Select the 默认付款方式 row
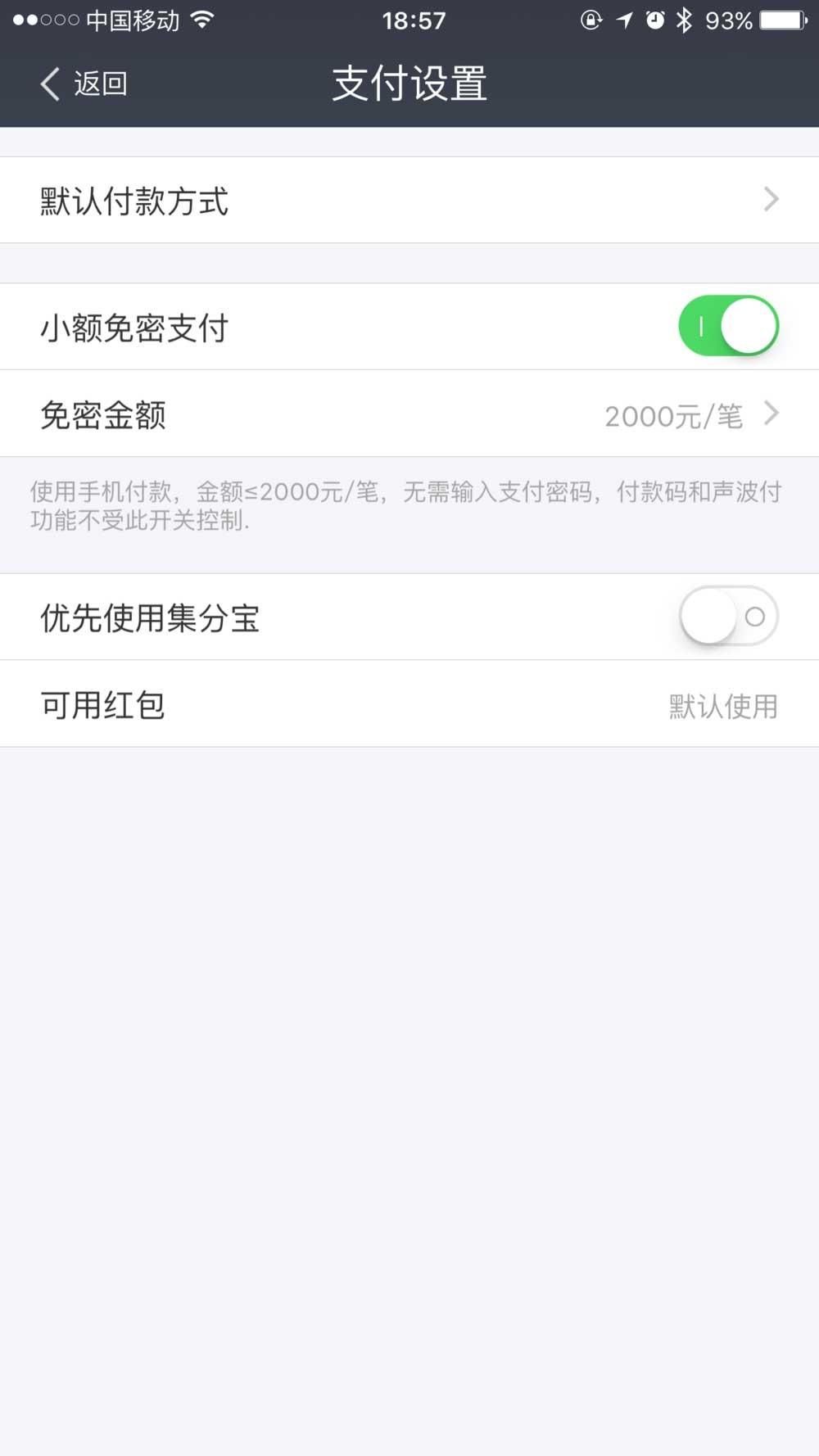 coord(328,199)
